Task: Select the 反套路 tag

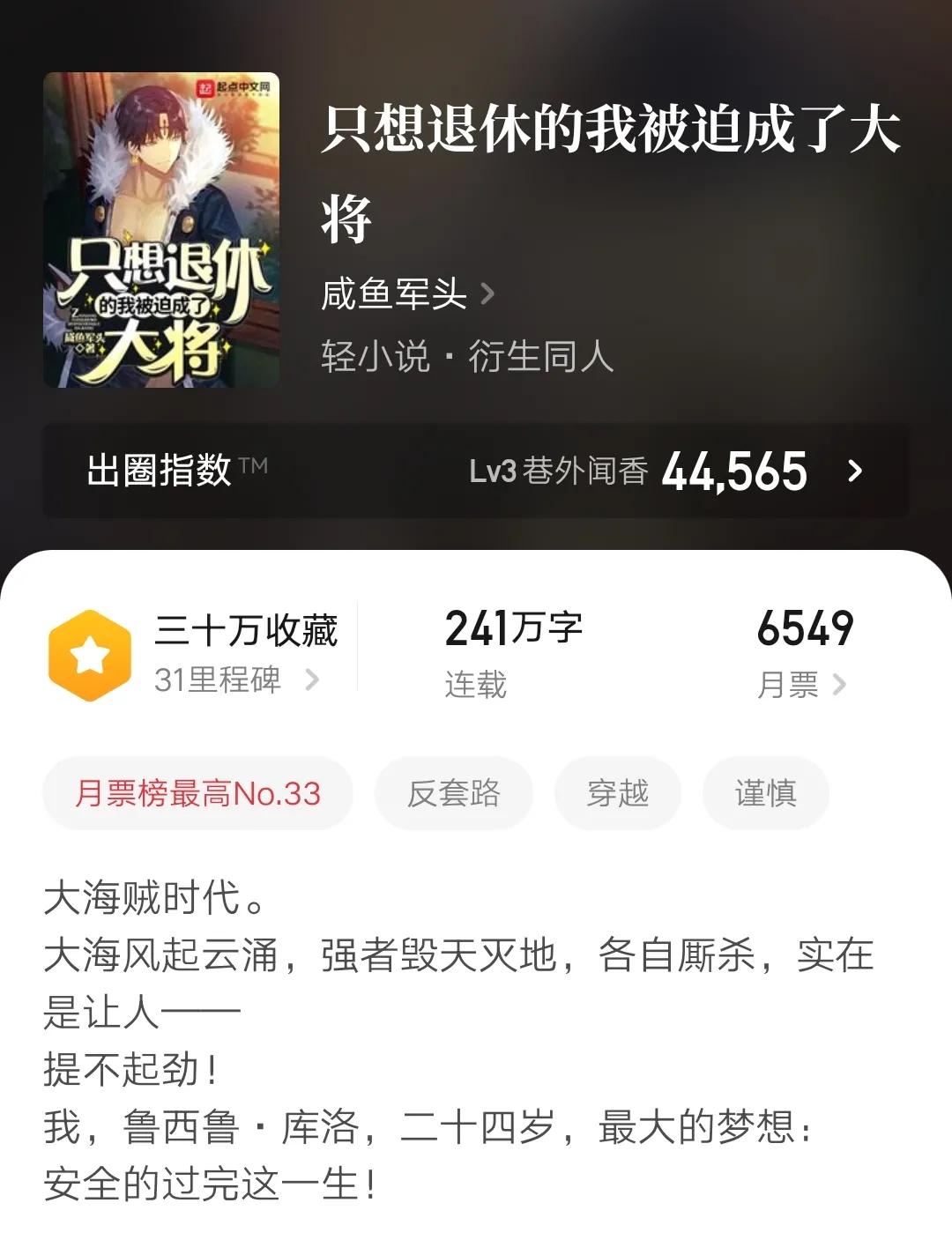Action: click(453, 793)
